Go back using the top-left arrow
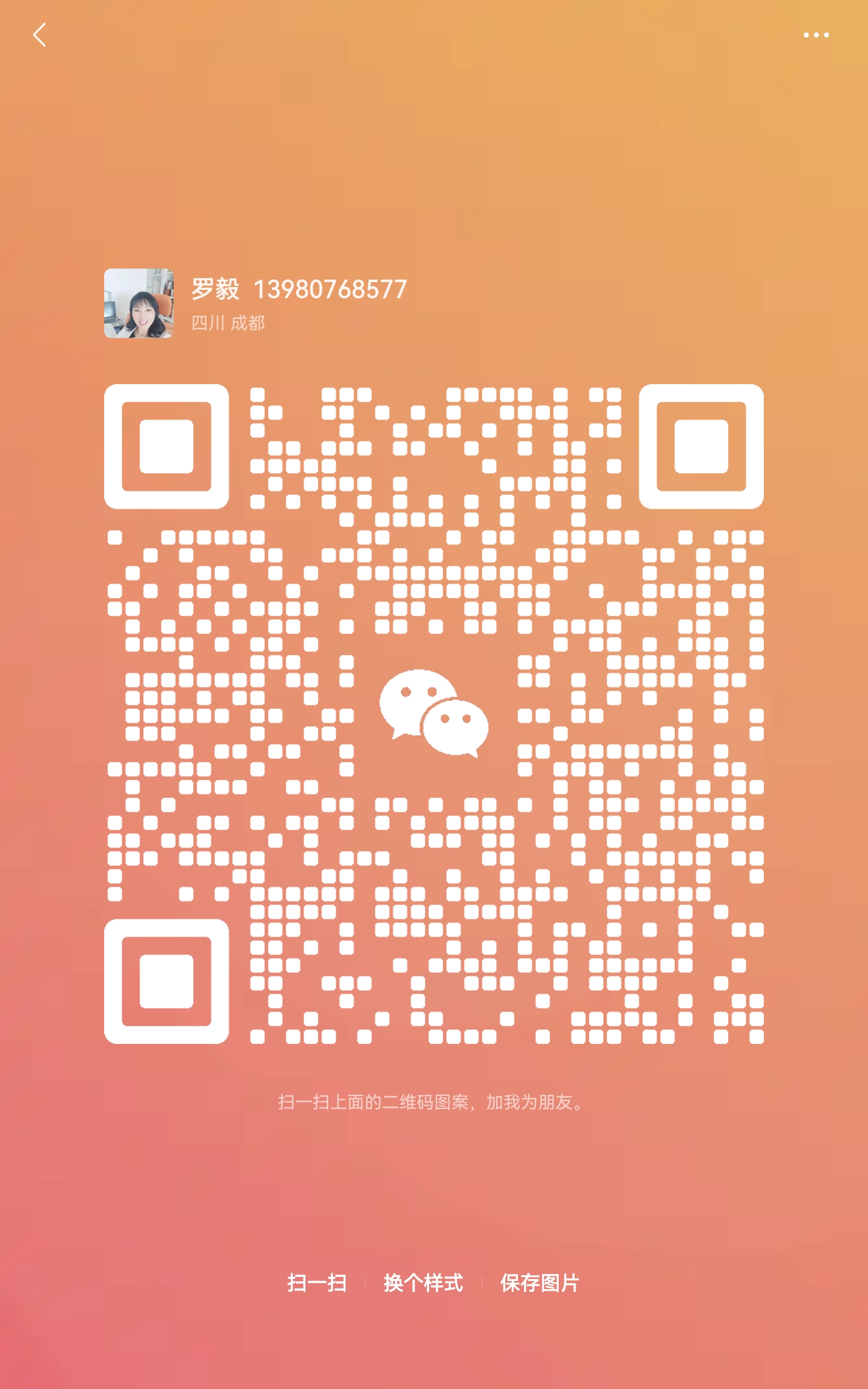Image resolution: width=868 pixels, height=1389 pixels. (x=39, y=35)
